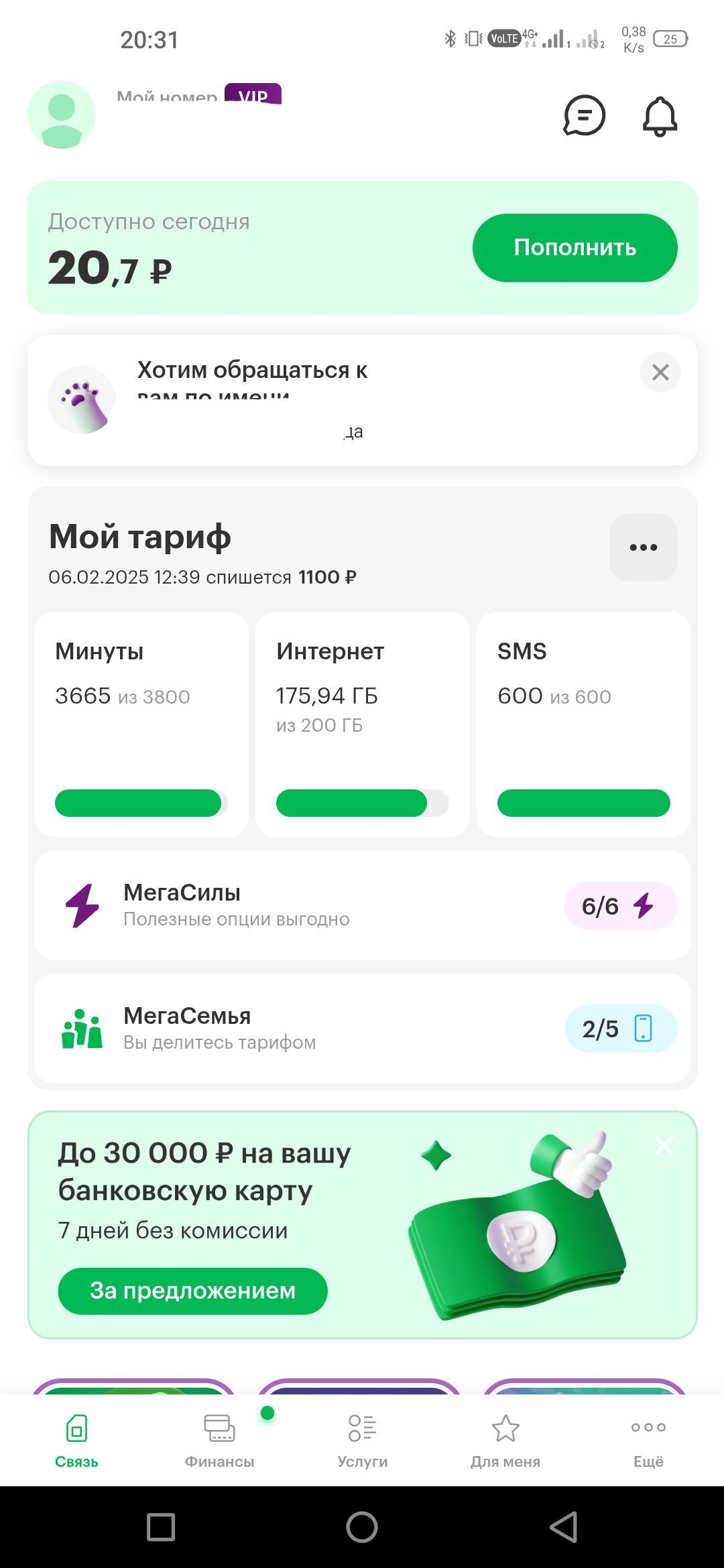Open the Интернет balance card
Screen dimensions: 724x1568
363,724
